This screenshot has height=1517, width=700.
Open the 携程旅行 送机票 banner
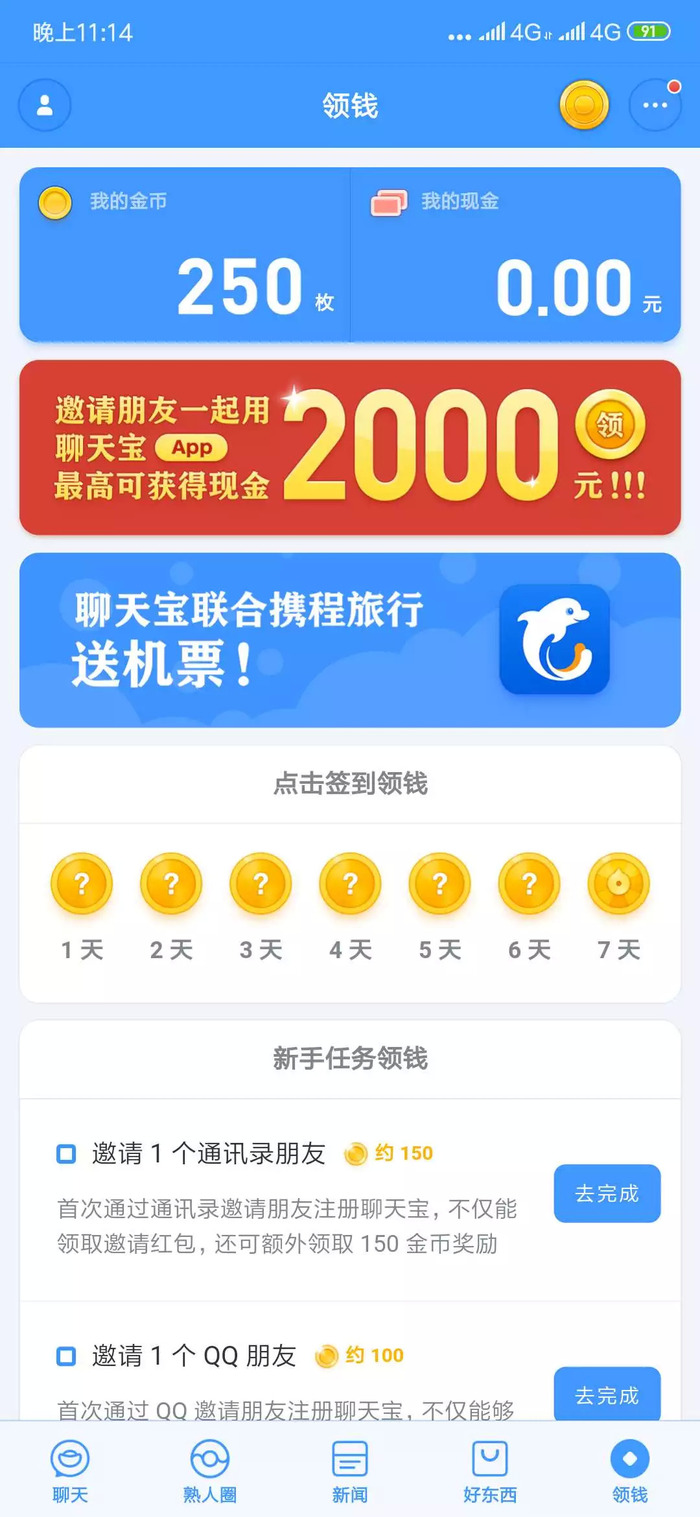tap(350, 640)
